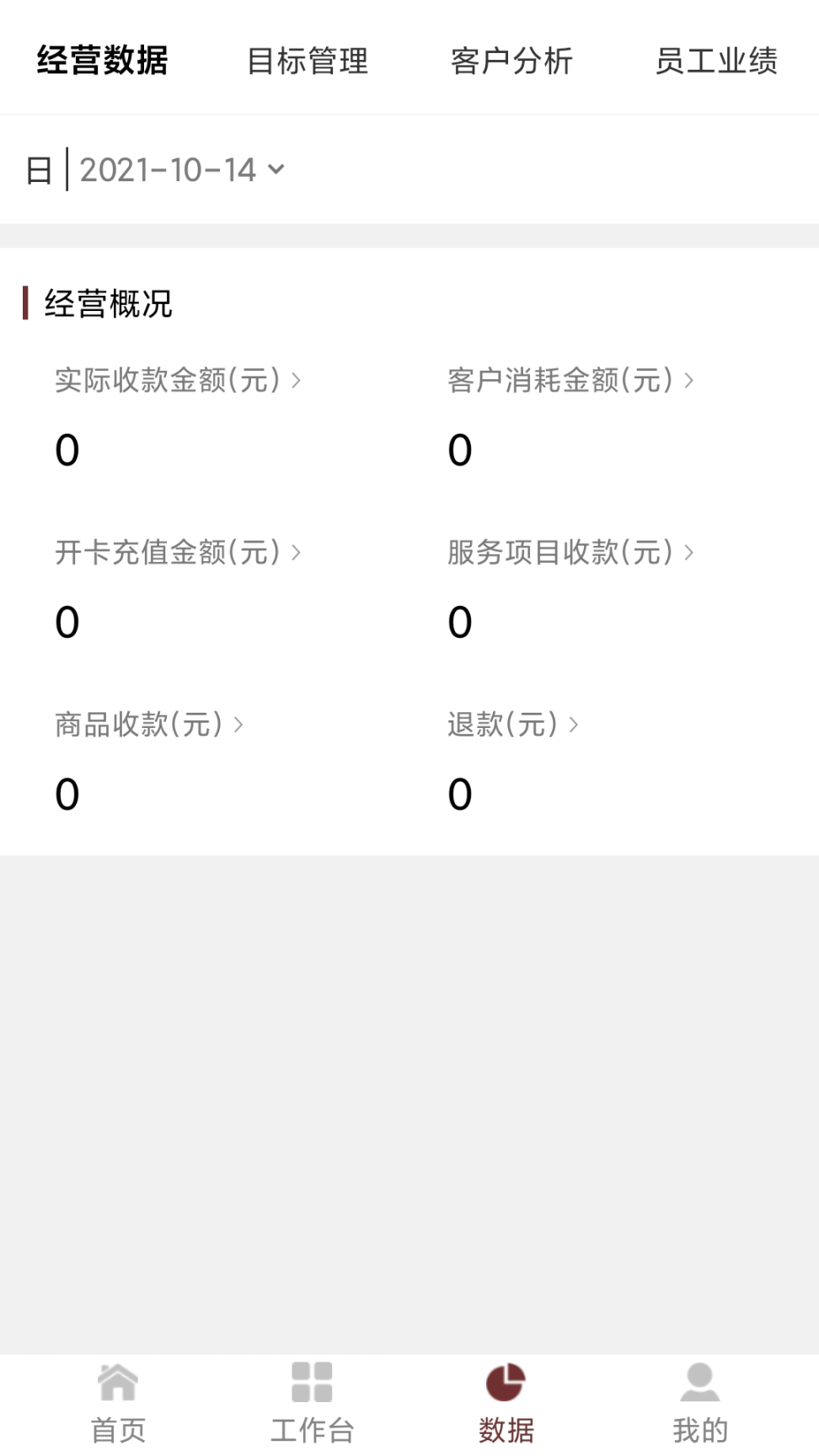Open the 客户分析 tab

coord(511,61)
